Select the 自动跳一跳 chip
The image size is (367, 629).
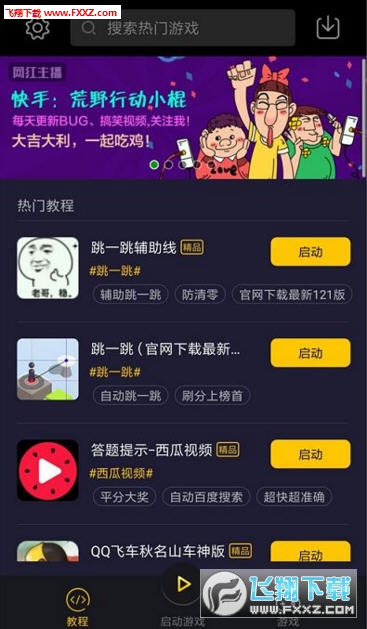pyautogui.click(x=131, y=396)
